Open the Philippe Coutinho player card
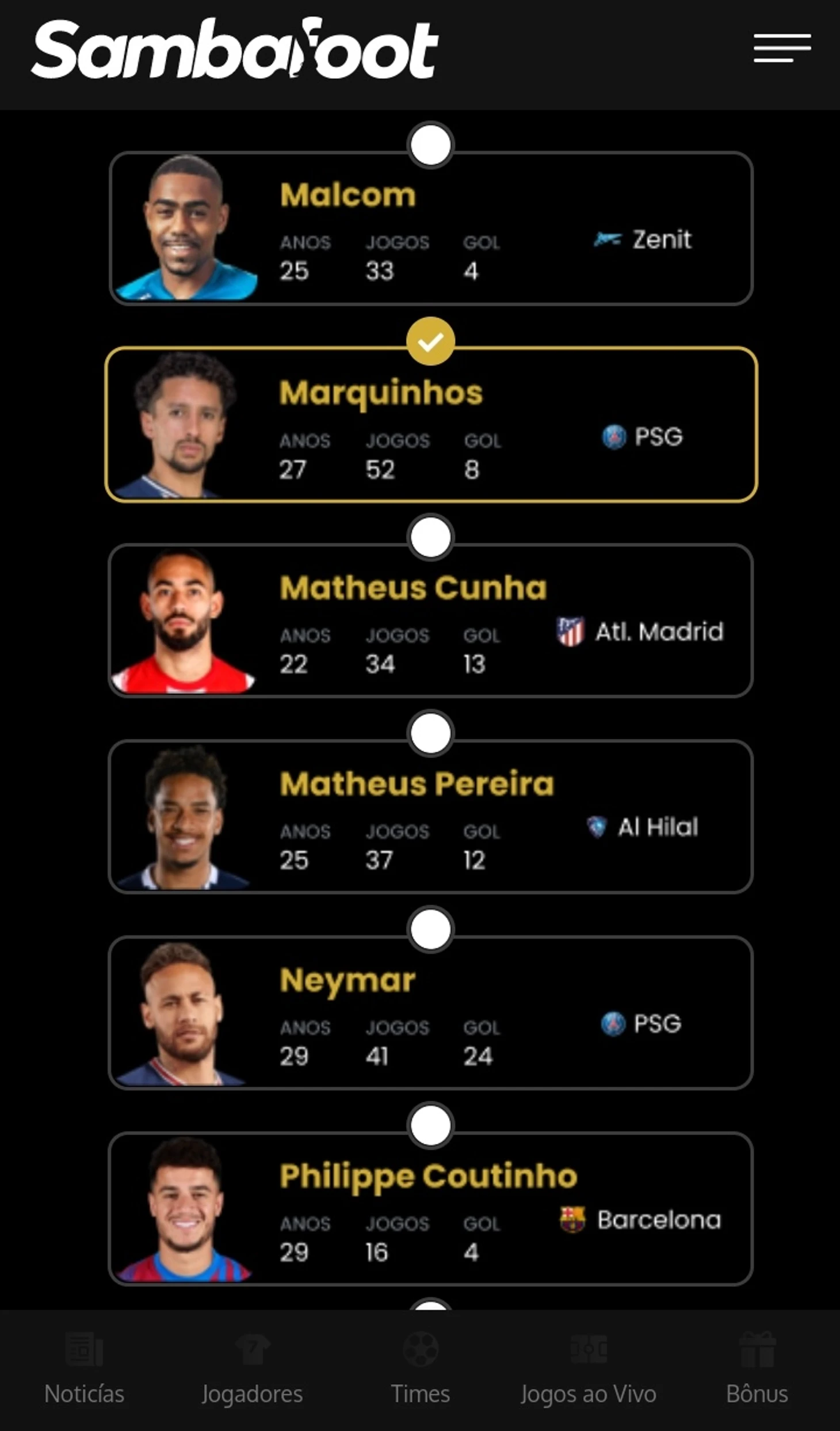Viewport: 840px width, 1431px height. (430, 1209)
